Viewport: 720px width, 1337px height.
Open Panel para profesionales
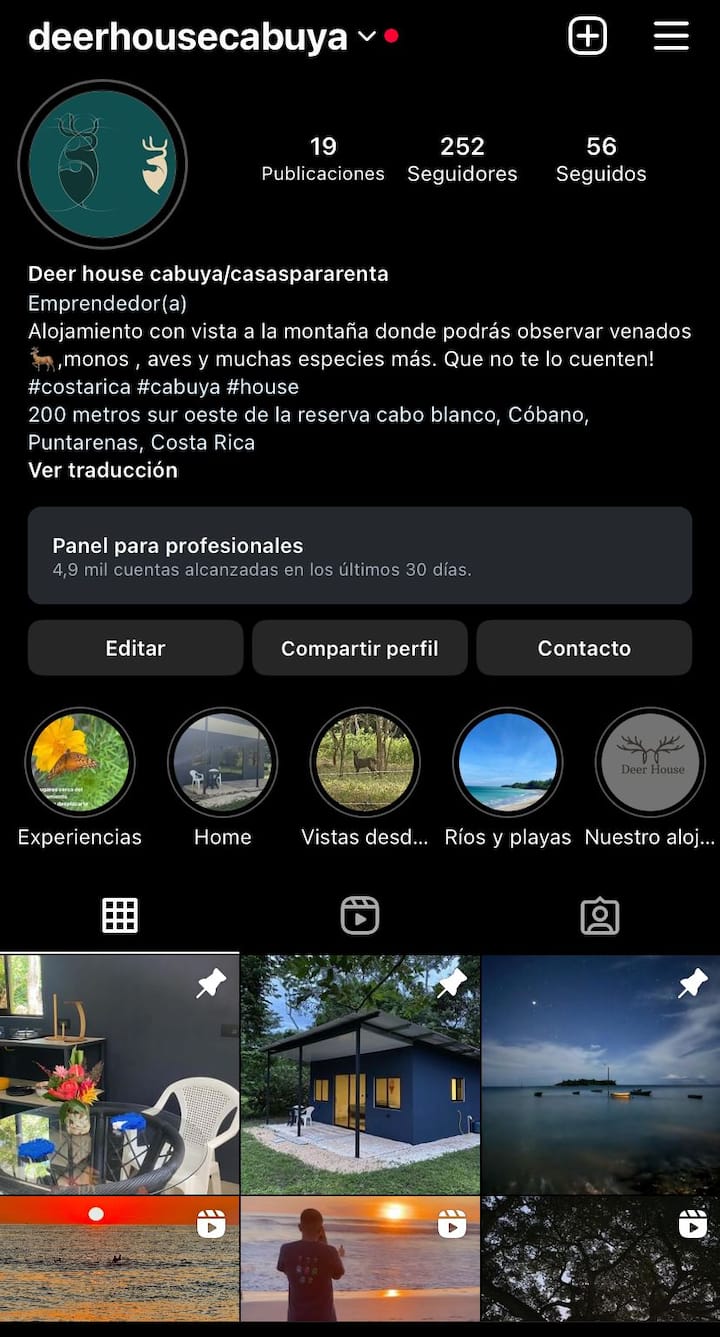pos(359,556)
